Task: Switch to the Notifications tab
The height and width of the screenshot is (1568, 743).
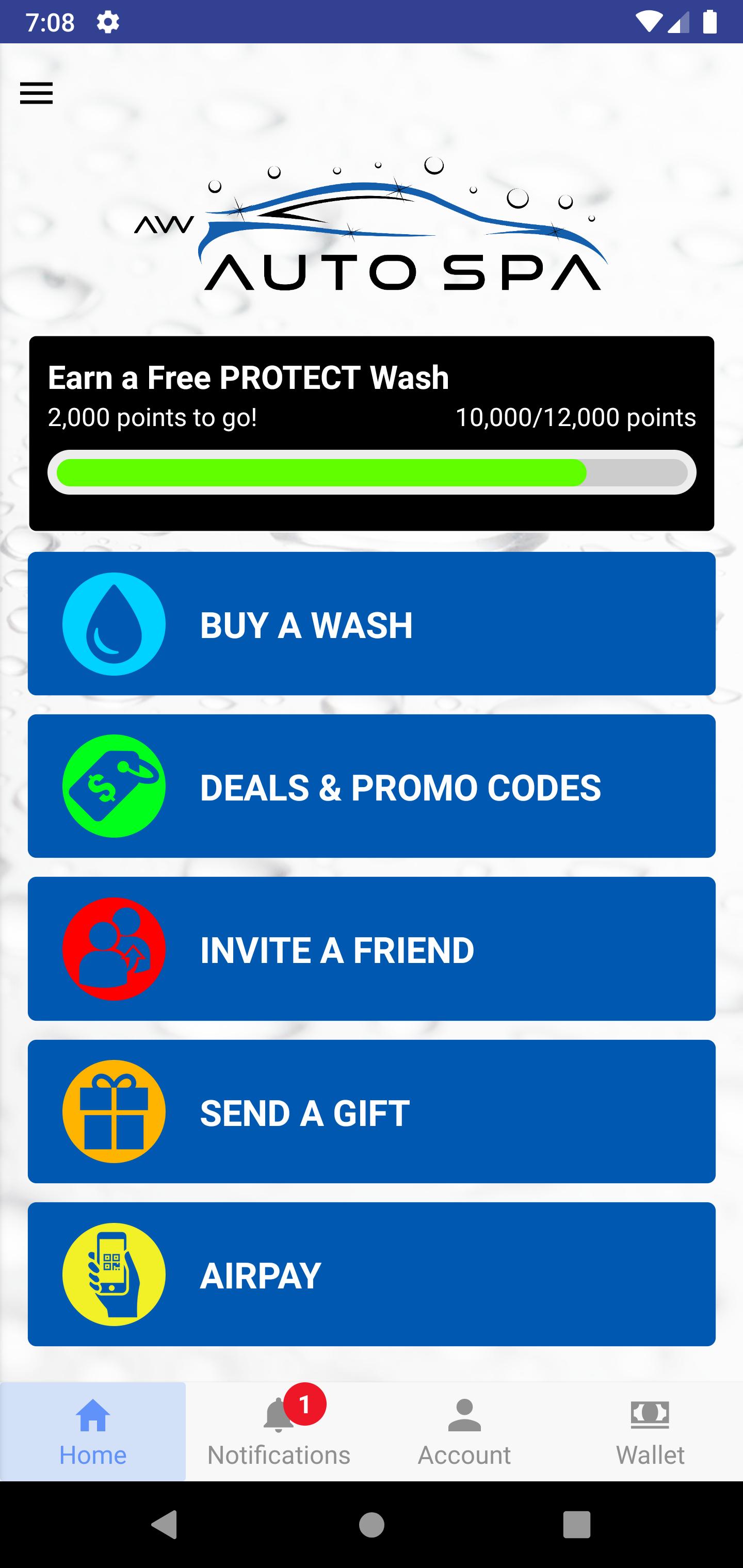Action: pyautogui.click(x=279, y=1432)
